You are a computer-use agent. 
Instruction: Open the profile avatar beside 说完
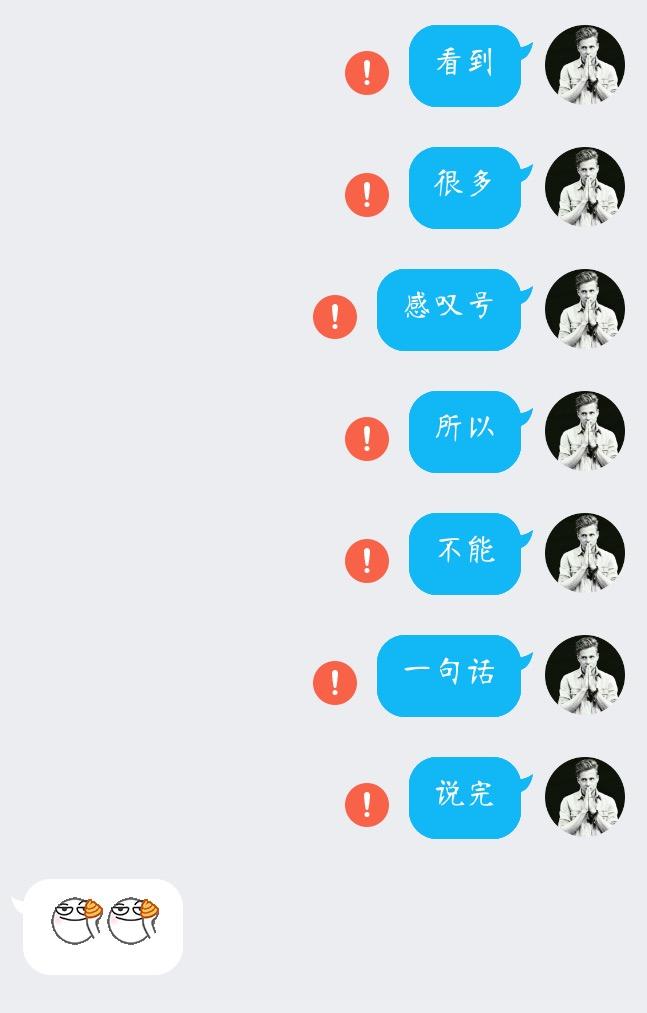(585, 797)
